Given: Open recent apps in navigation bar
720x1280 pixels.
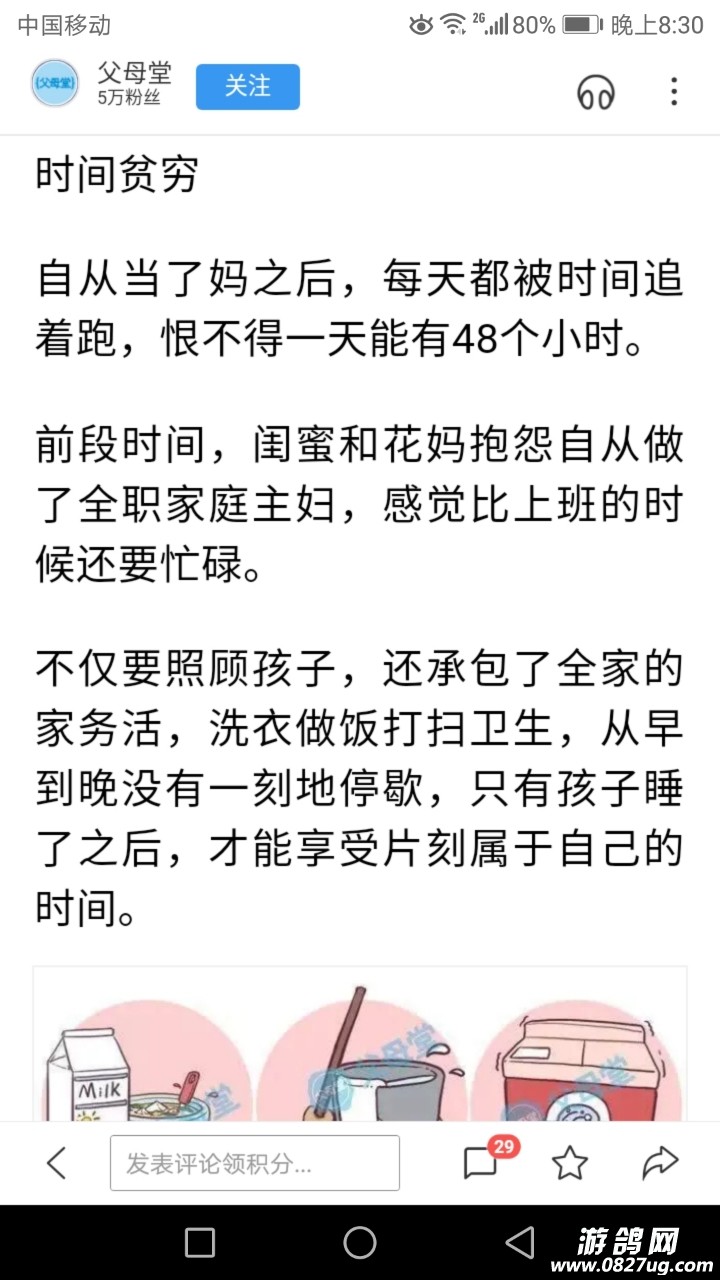Looking at the screenshot, I should pyautogui.click(x=200, y=1243).
